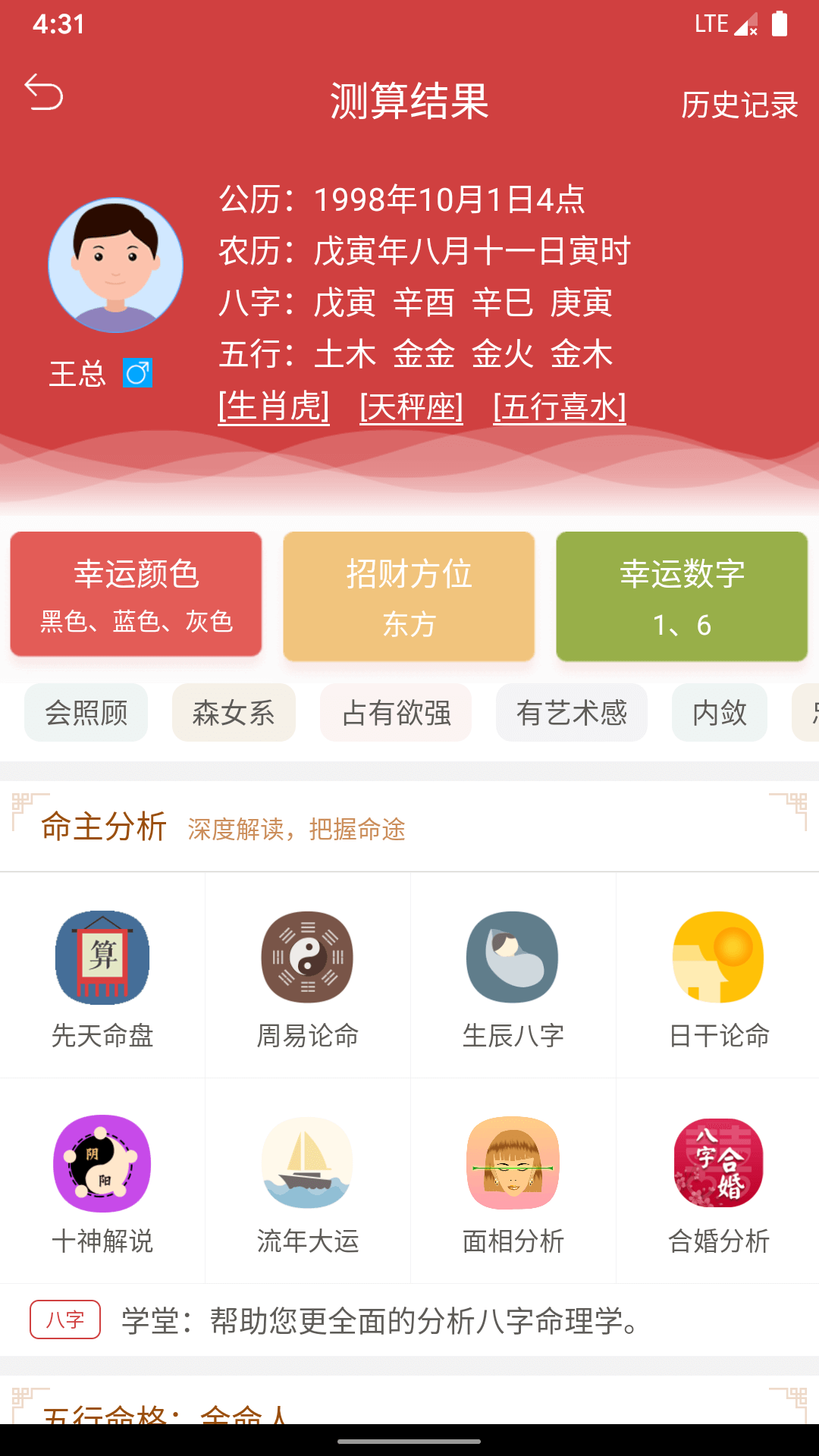Open the [天秤座] Libra link
The height and width of the screenshot is (1456, 819).
(412, 406)
